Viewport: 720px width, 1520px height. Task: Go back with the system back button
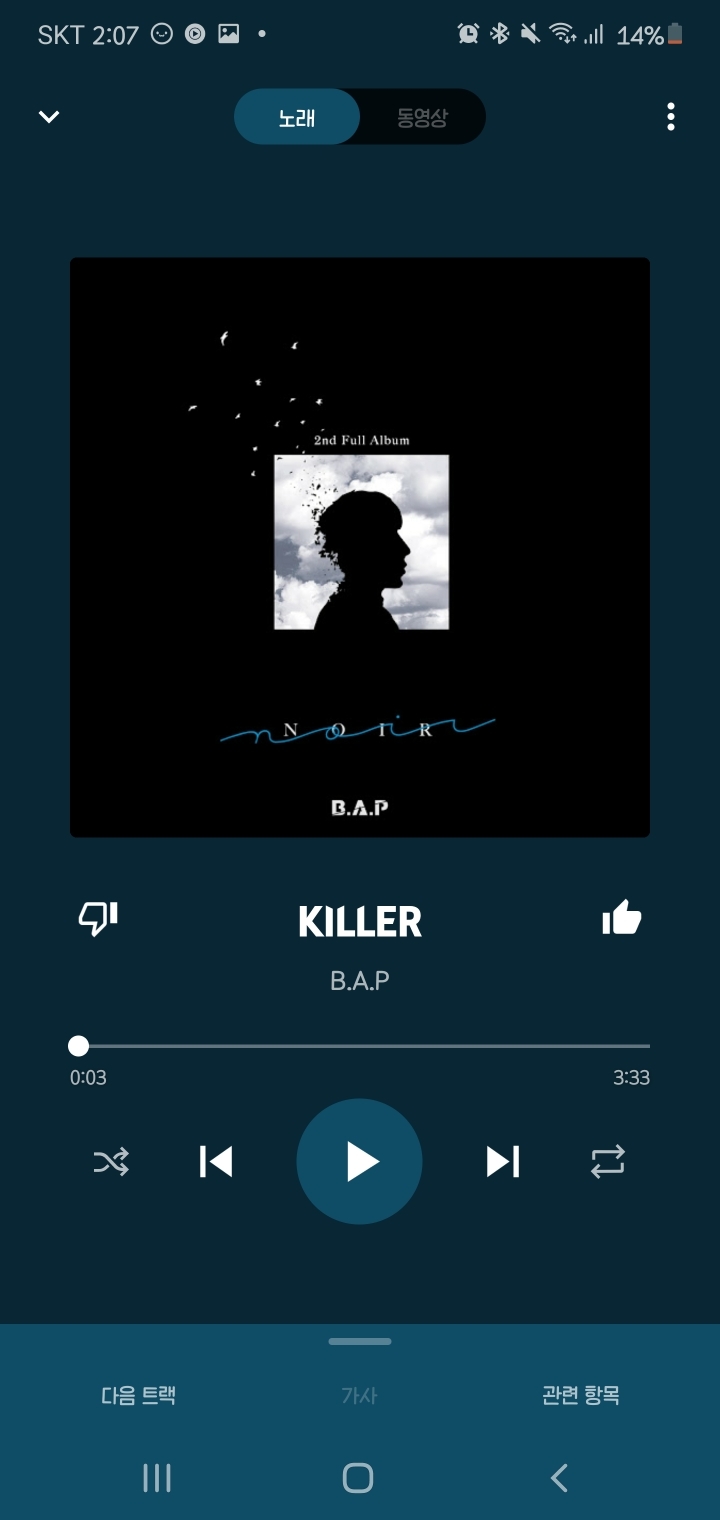pos(560,1477)
